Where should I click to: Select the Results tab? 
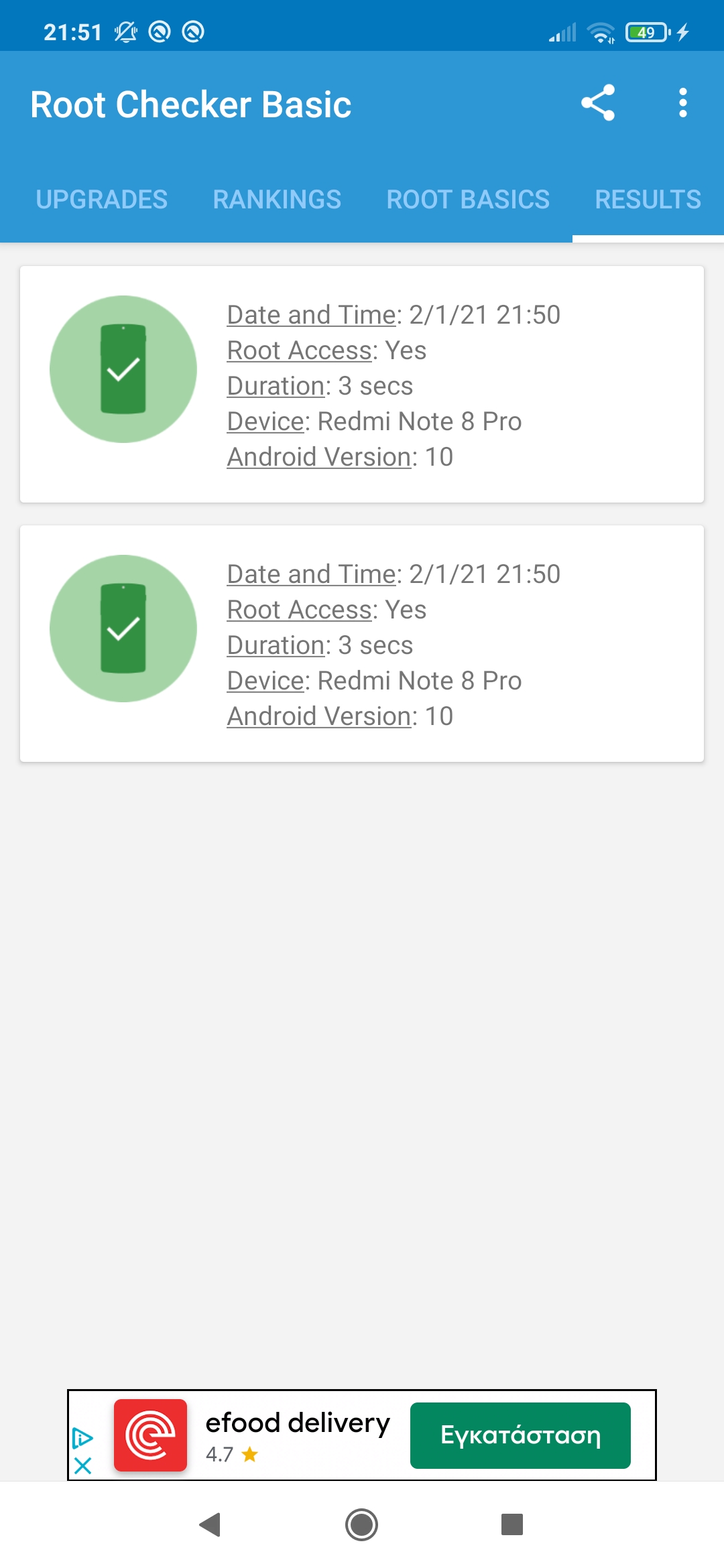pyautogui.click(x=648, y=200)
